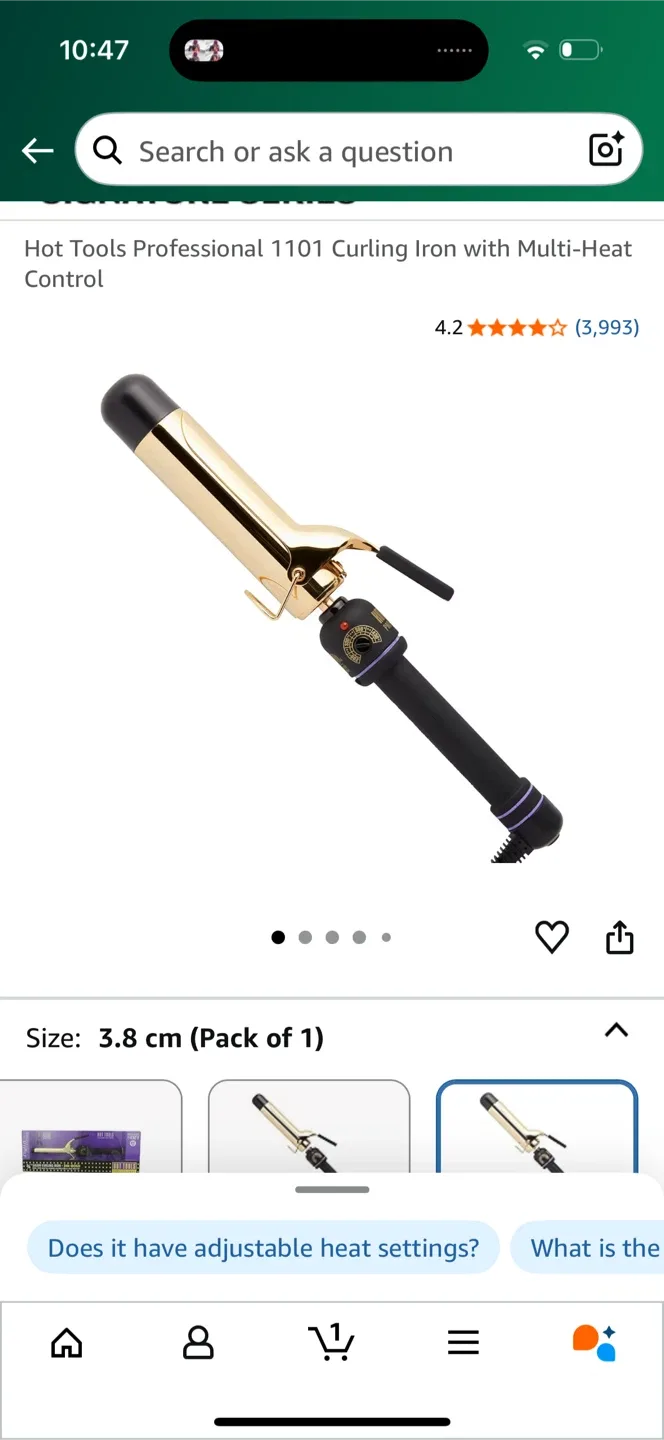Open the main curling iron product image
The height and width of the screenshot is (1440, 664).
tap(330, 615)
